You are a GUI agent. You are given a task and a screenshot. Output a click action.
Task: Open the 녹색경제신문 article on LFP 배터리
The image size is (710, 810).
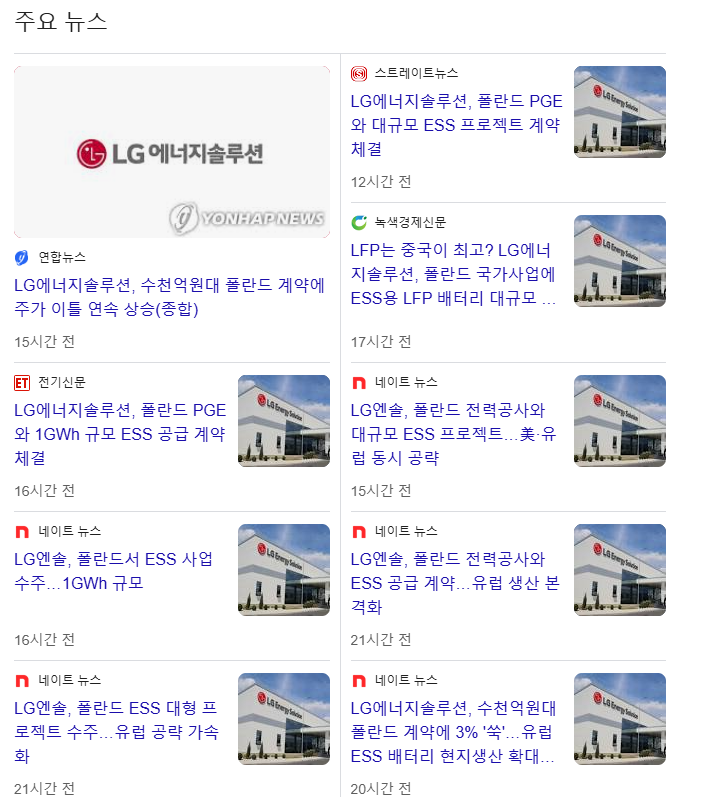click(453, 274)
